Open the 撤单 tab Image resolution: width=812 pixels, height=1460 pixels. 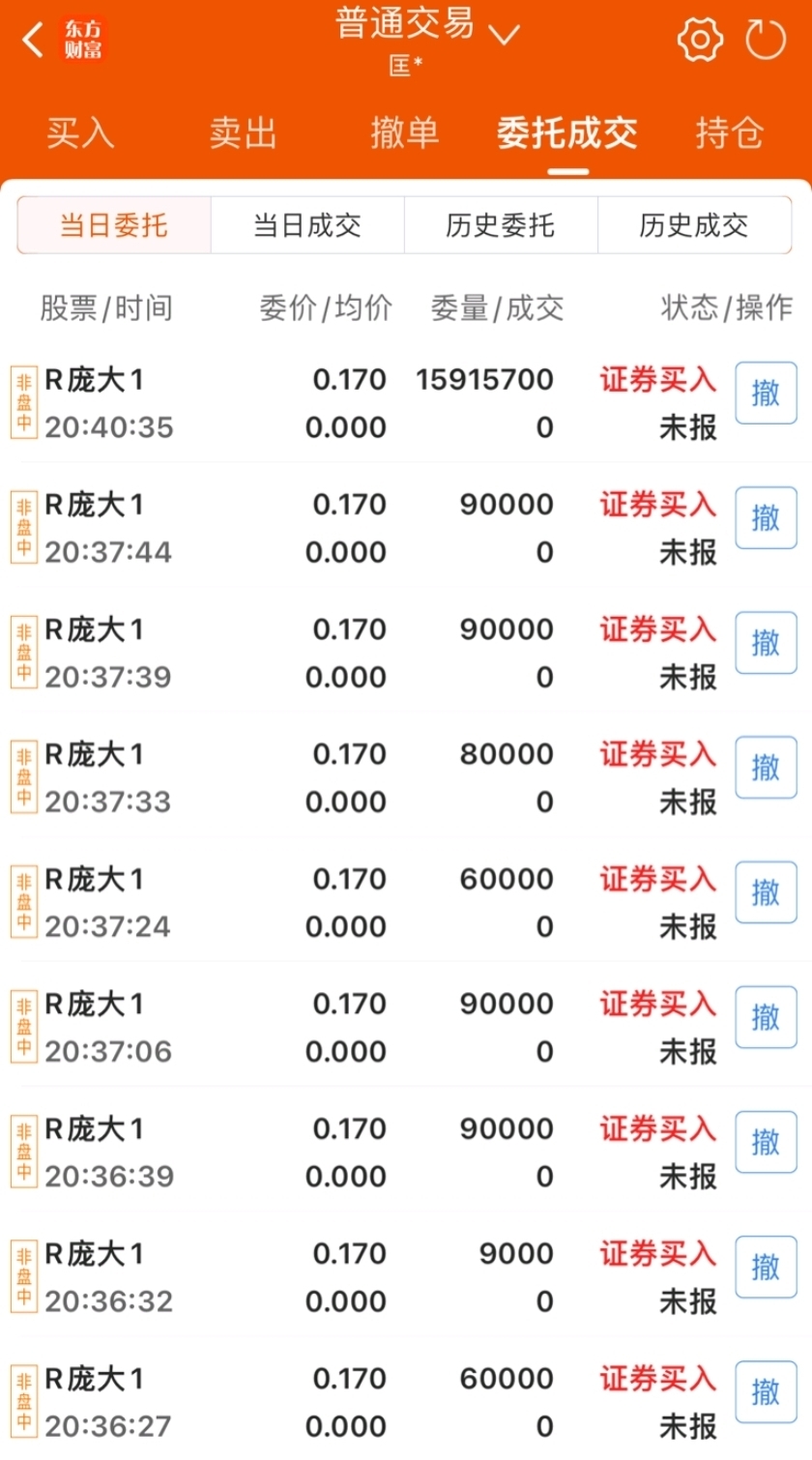click(x=405, y=133)
